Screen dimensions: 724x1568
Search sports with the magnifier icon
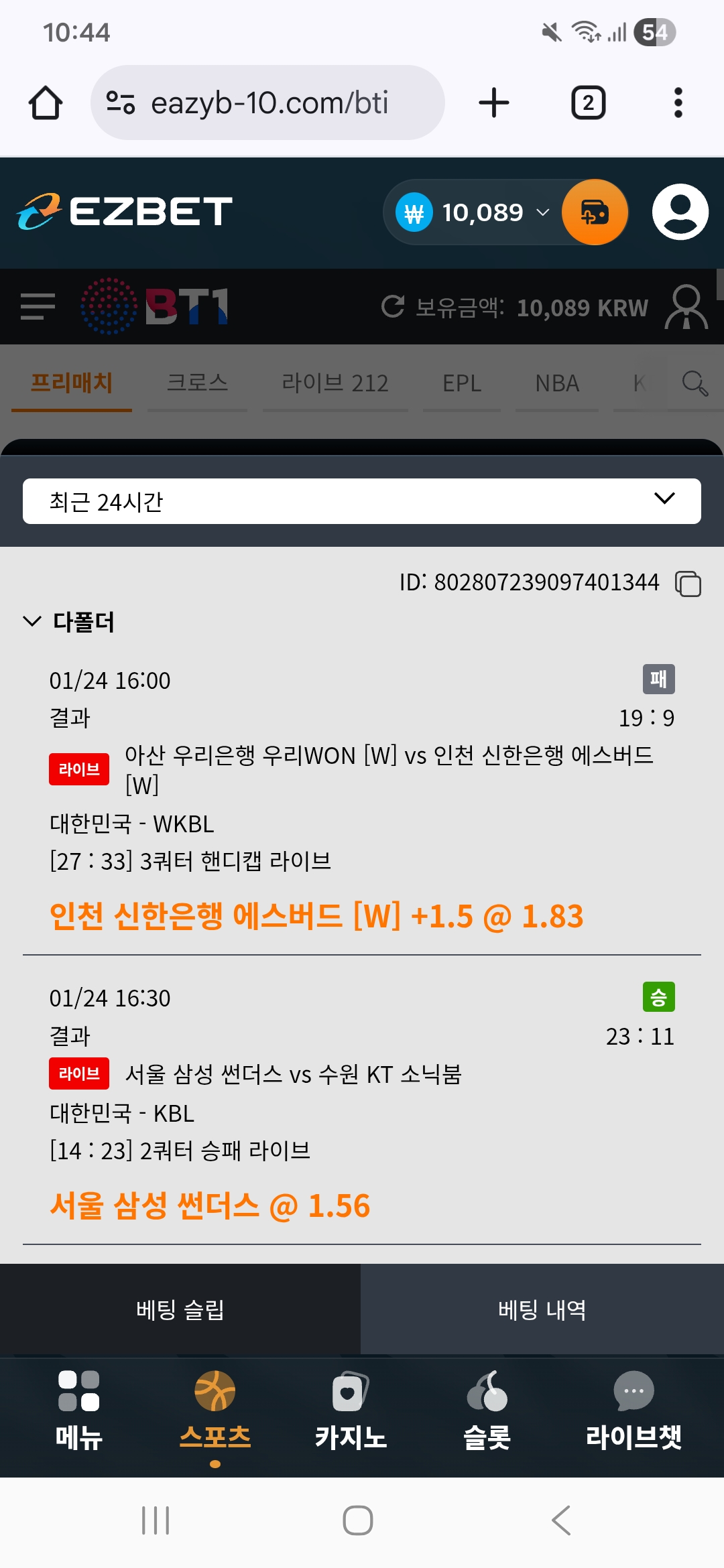(695, 383)
